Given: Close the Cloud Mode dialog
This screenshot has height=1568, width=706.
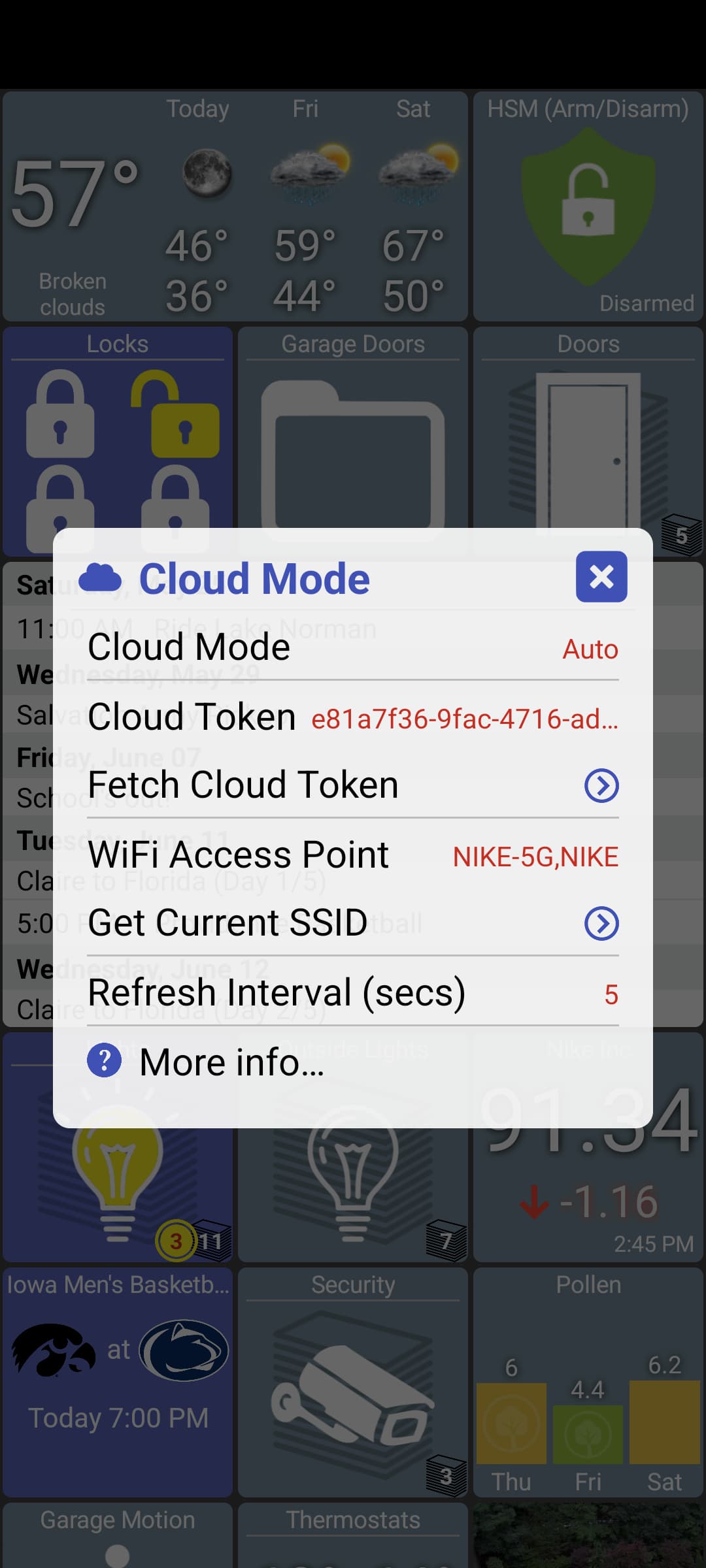Looking at the screenshot, I should (x=601, y=577).
